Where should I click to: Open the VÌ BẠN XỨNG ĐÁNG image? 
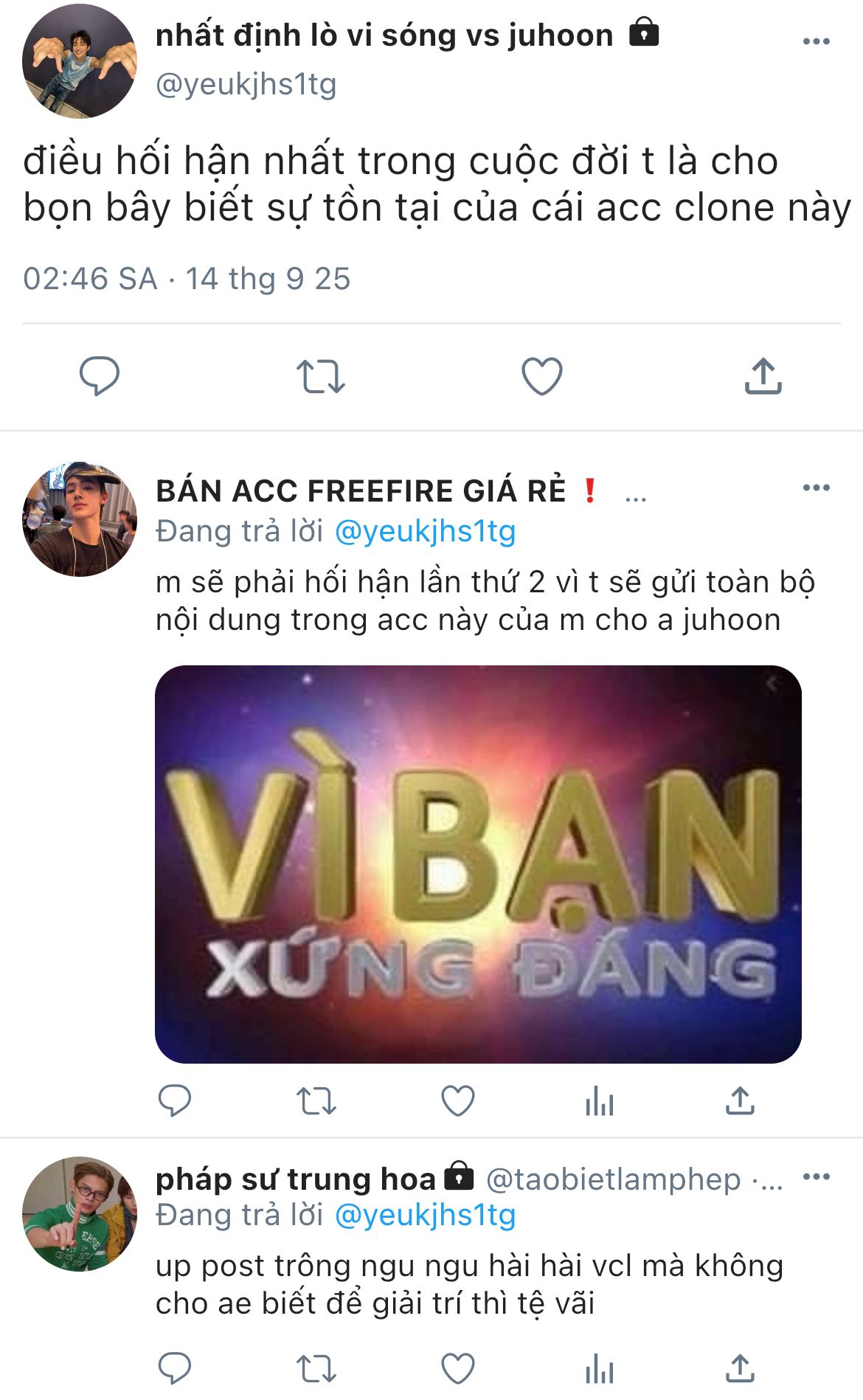(478, 864)
